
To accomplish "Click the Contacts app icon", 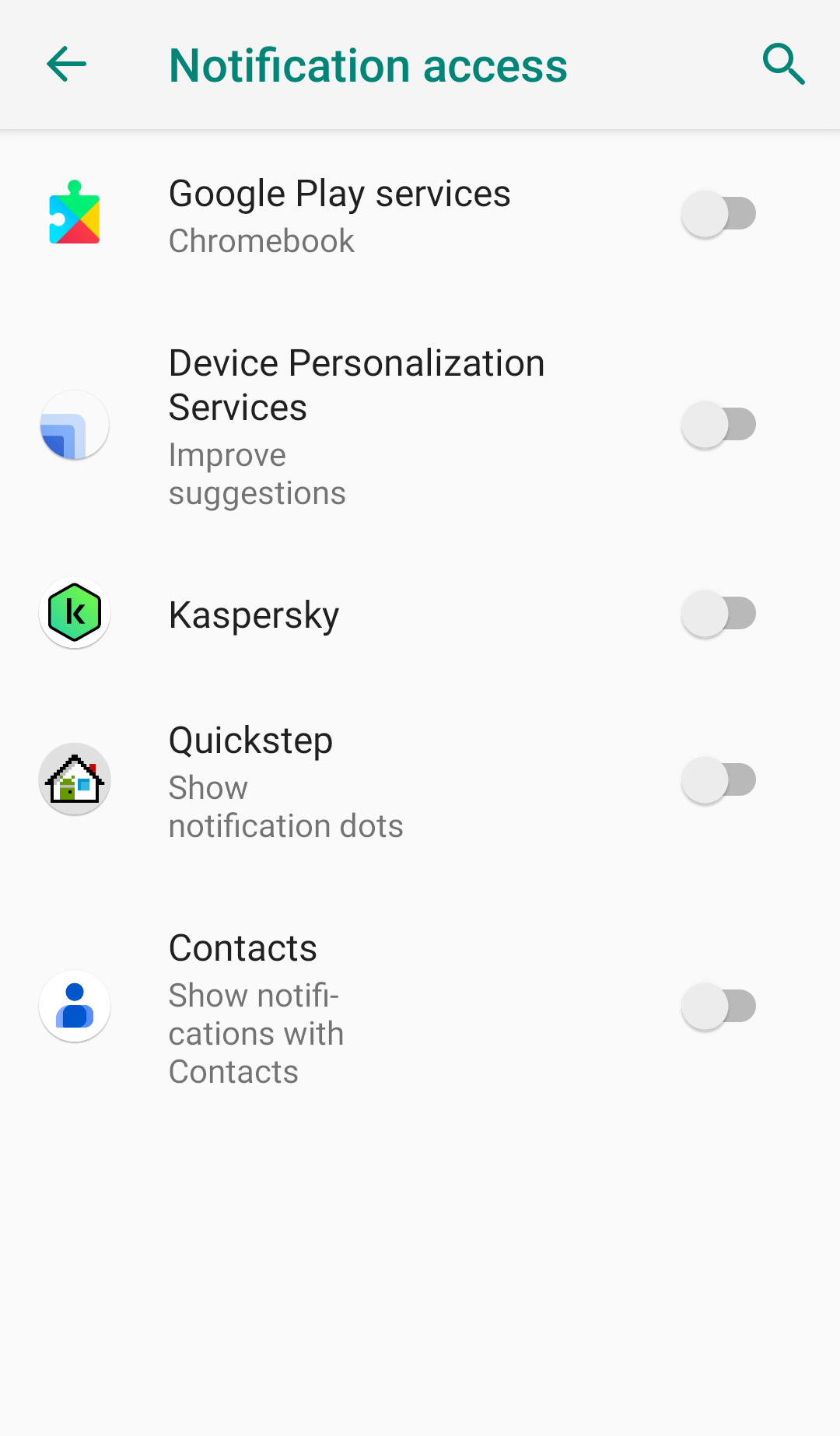I will (x=75, y=1006).
